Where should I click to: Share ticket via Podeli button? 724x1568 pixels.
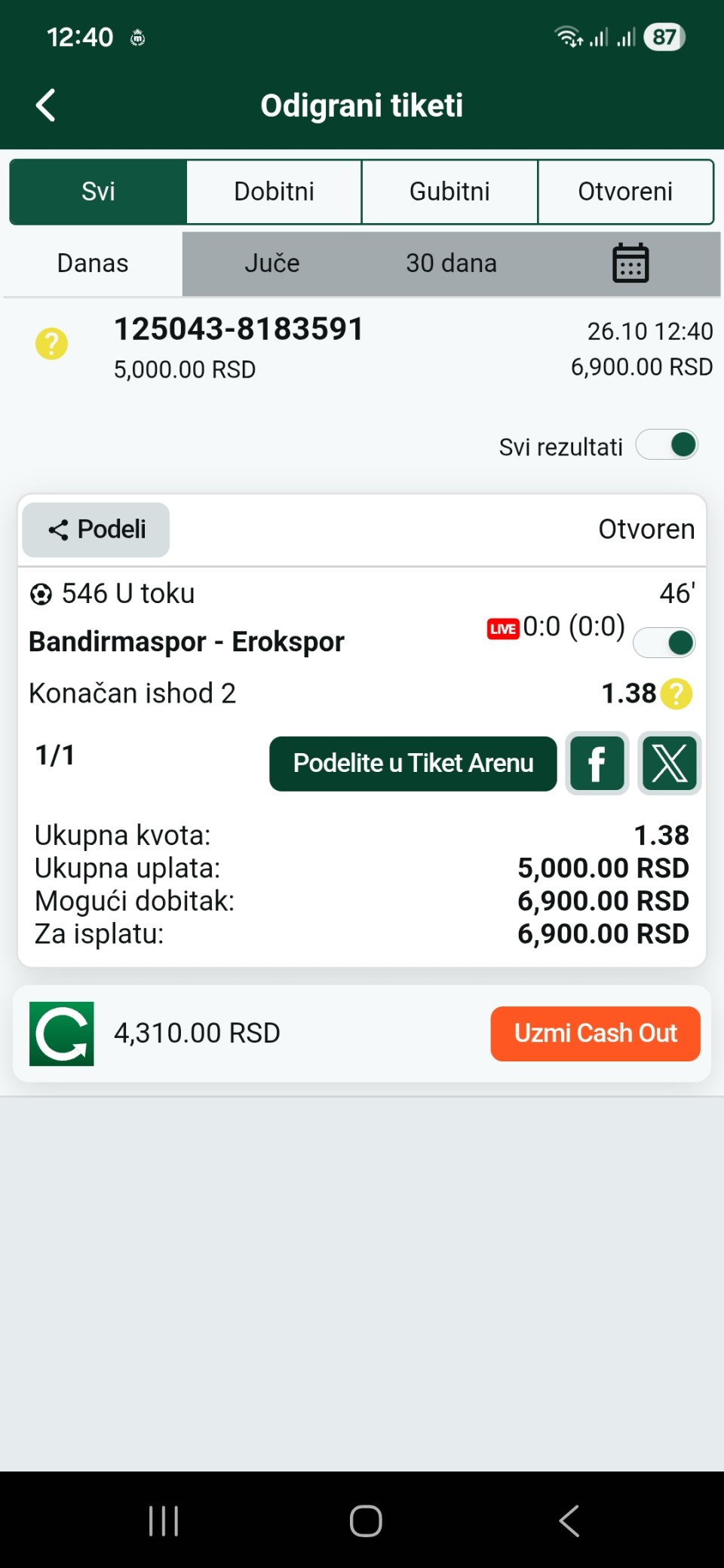96,530
